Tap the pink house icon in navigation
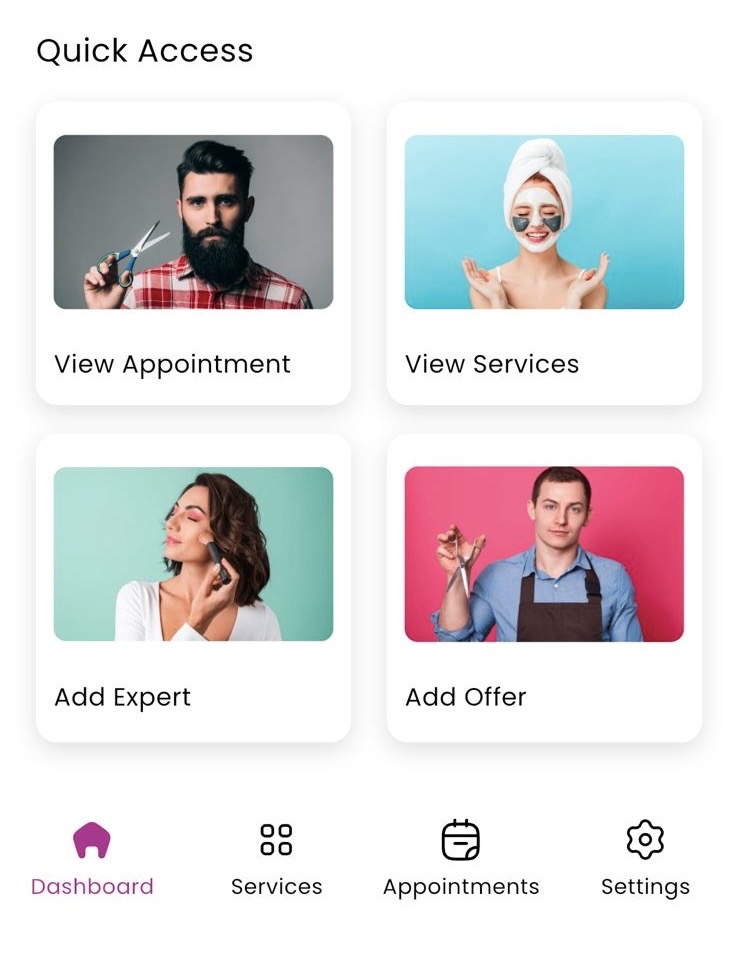This screenshot has height=953, width=738. [91, 839]
